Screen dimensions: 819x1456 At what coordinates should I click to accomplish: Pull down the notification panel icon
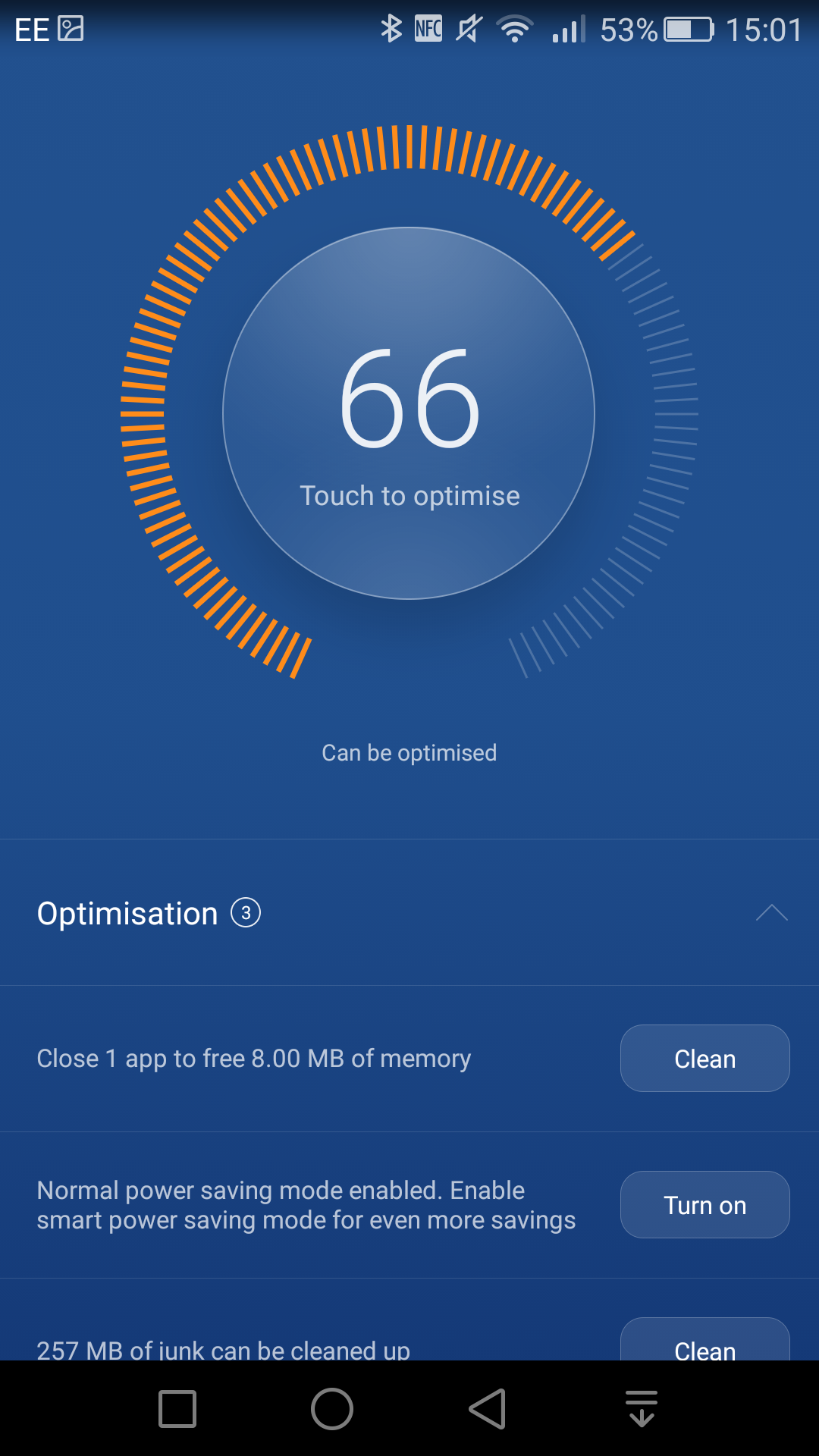(x=642, y=1409)
